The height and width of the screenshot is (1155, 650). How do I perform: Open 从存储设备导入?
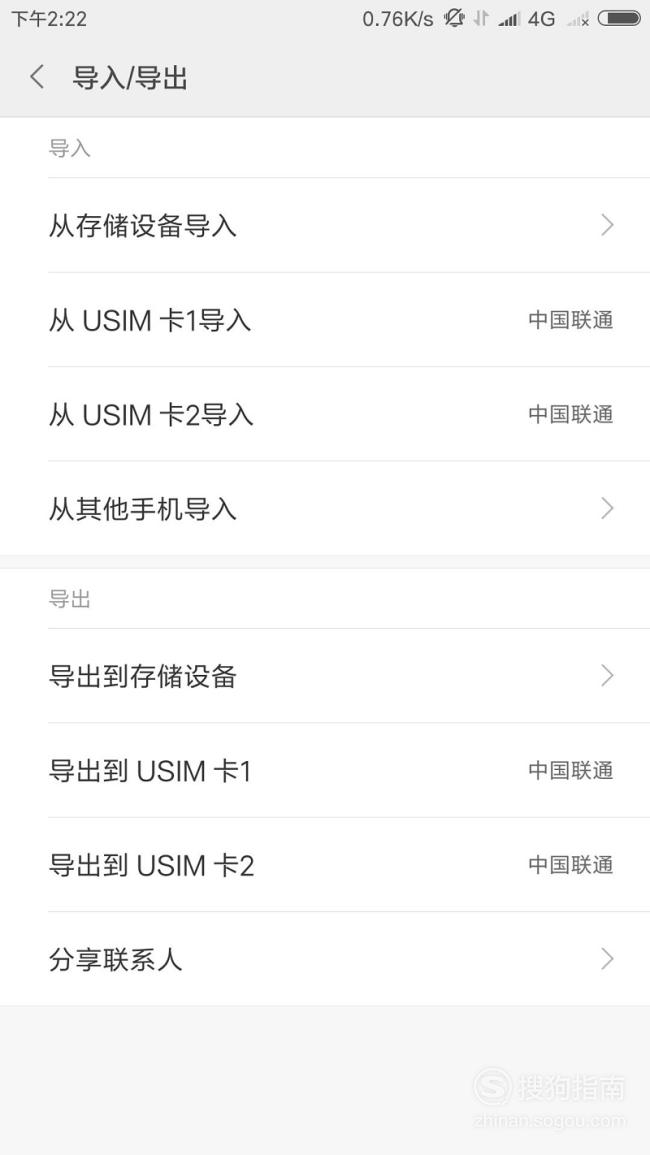[x=325, y=225]
